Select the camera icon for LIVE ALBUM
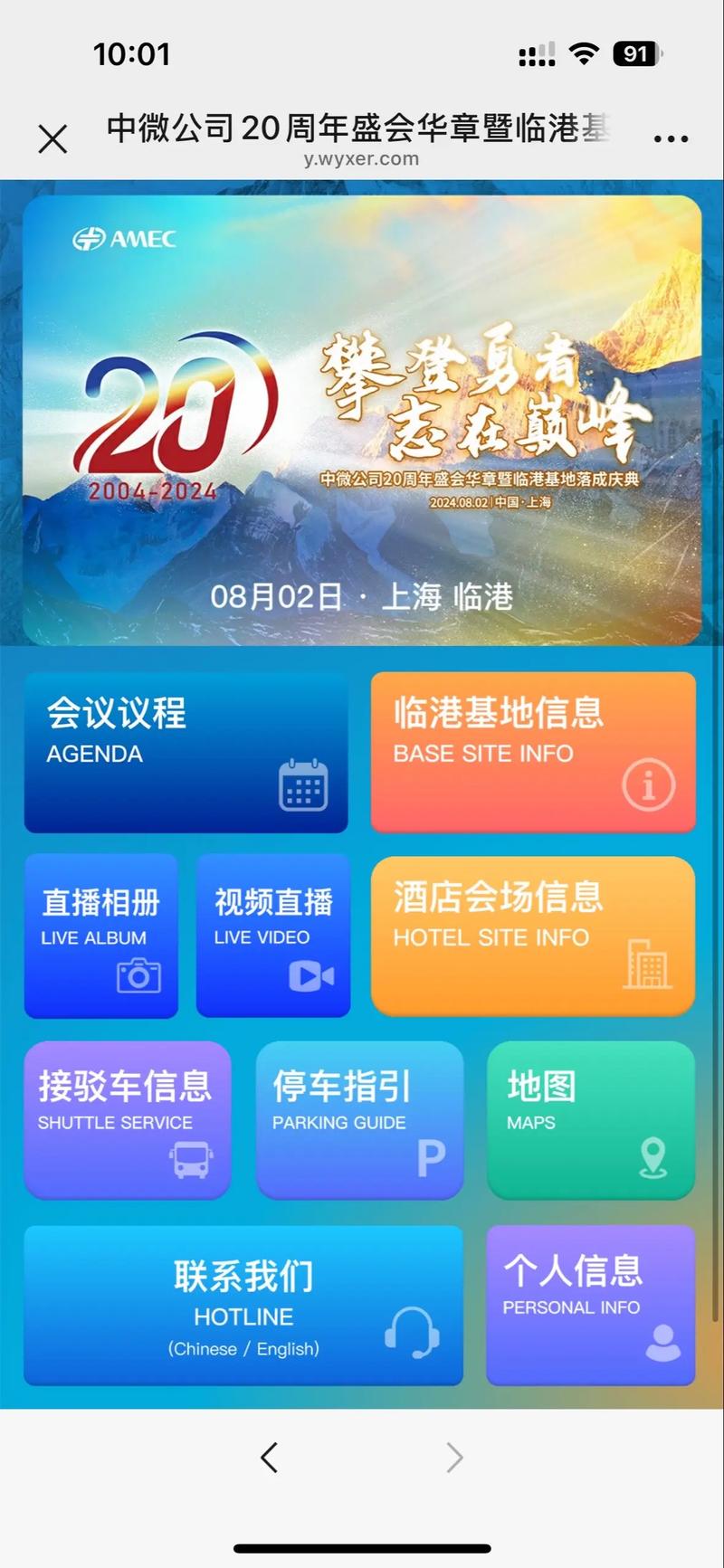 pos(140,975)
